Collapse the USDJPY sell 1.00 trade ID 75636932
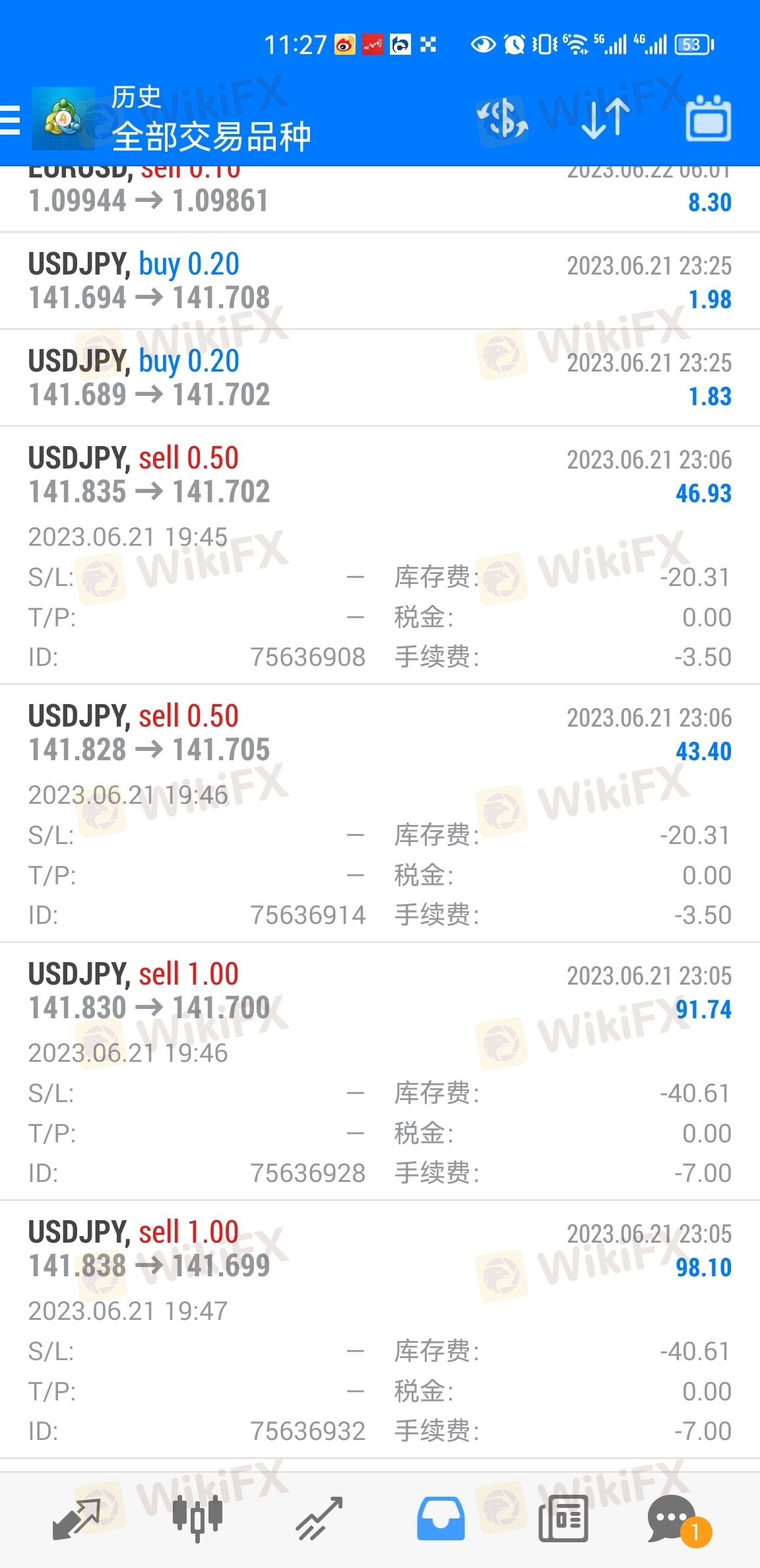 click(380, 1330)
